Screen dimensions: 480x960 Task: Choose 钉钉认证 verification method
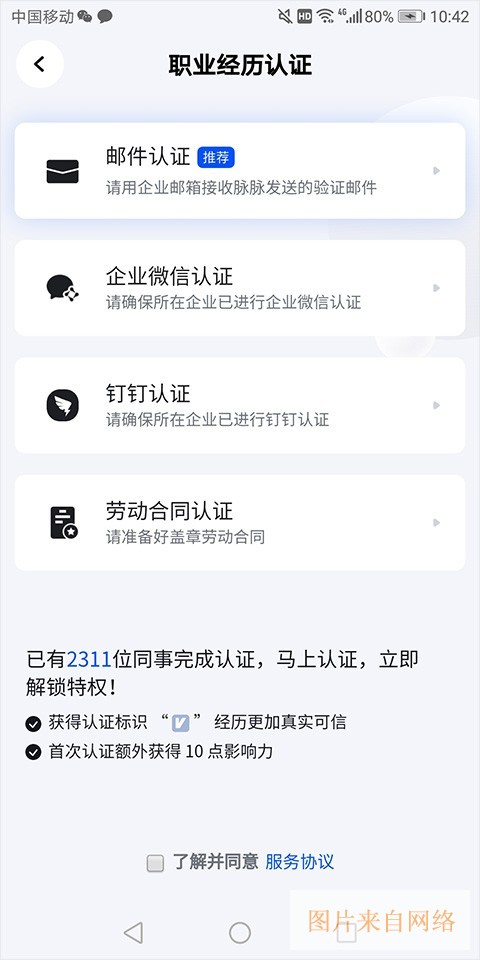point(240,405)
